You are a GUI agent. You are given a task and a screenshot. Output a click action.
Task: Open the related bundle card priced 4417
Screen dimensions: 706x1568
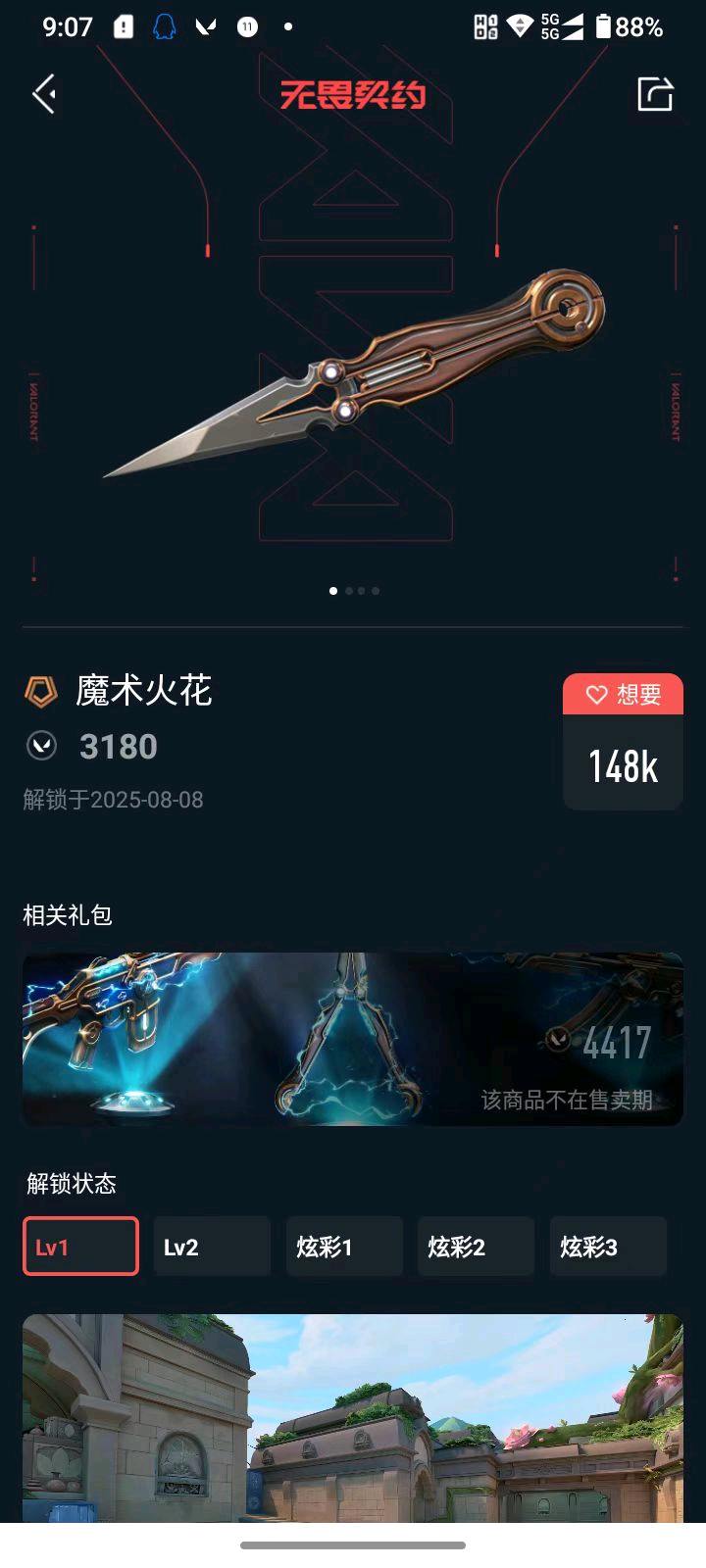[353, 1039]
